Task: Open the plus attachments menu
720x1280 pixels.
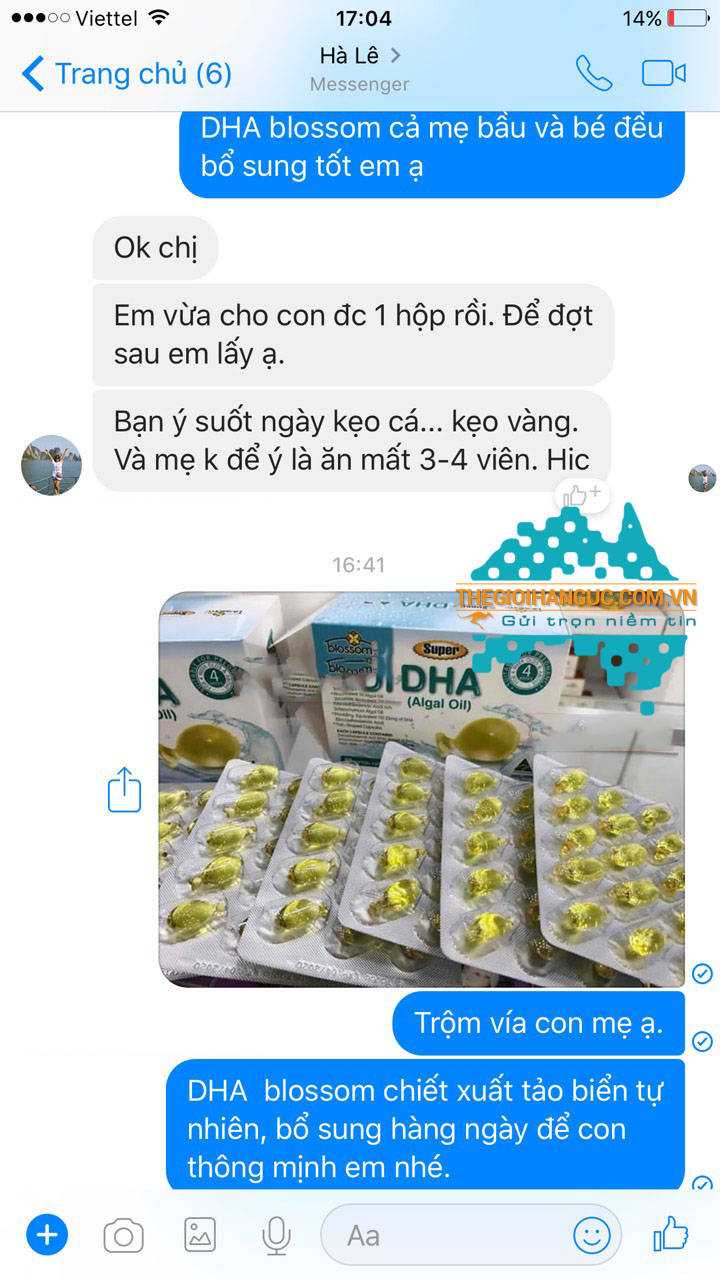Action: (x=46, y=1236)
